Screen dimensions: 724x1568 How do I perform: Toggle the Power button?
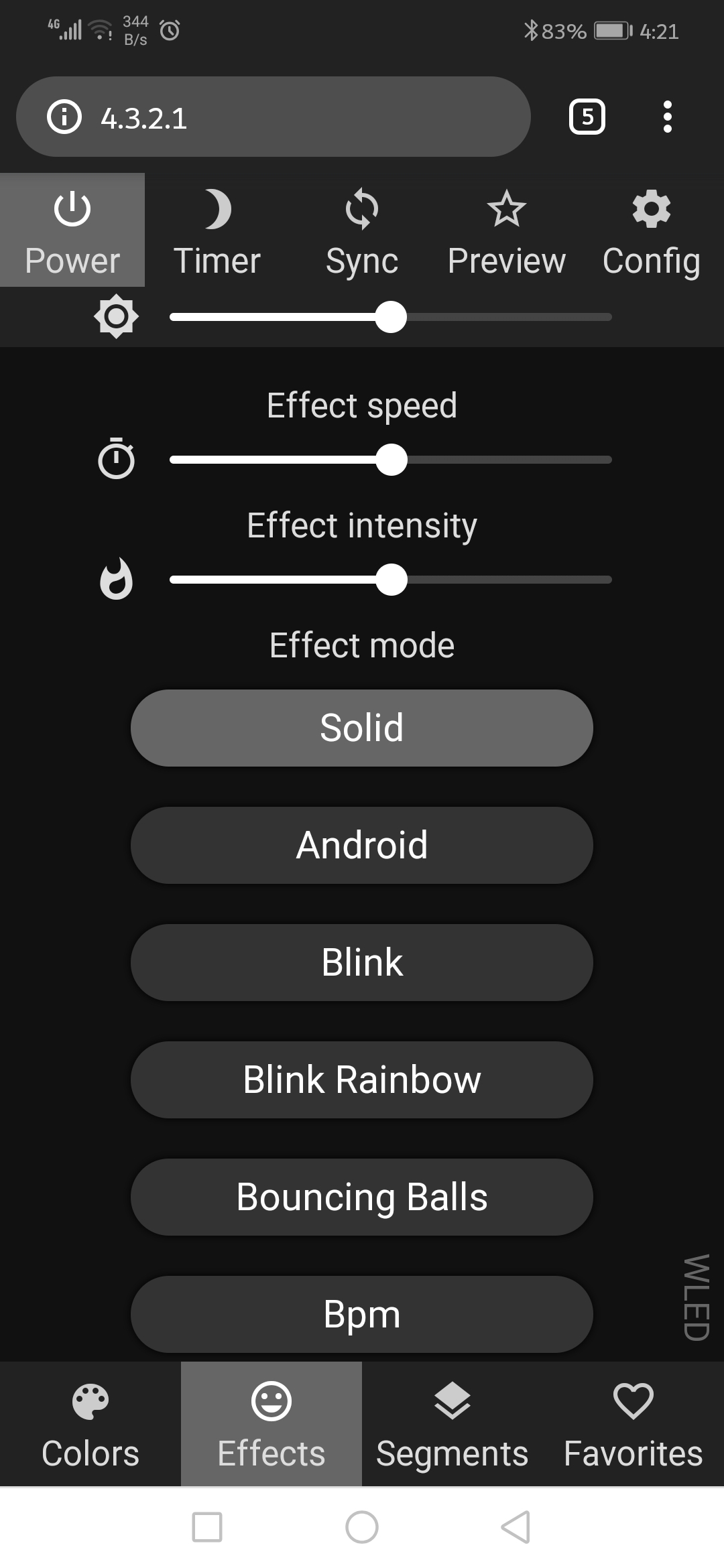click(72, 231)
